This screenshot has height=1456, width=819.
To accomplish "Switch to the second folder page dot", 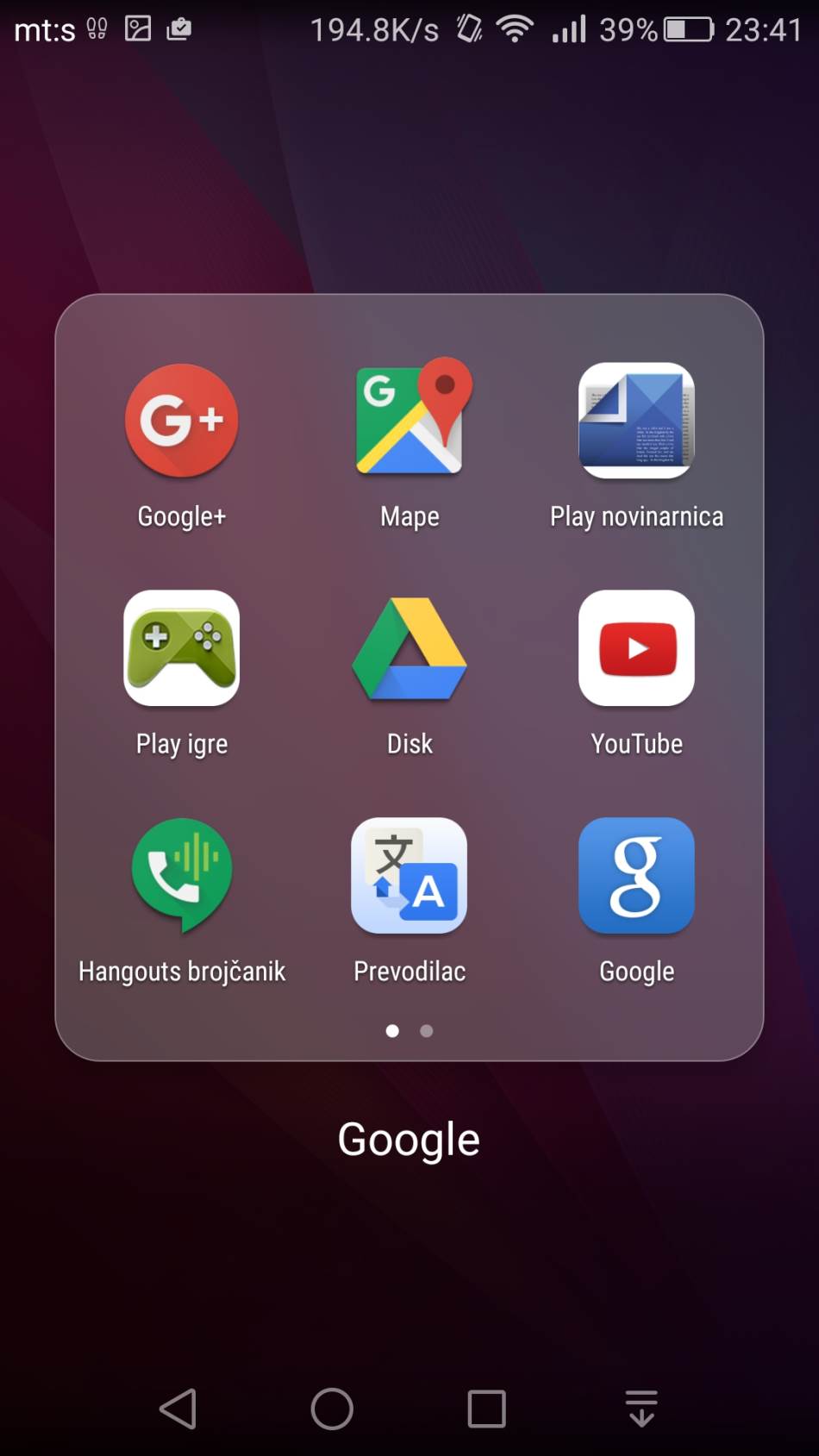I will 426,1030.
